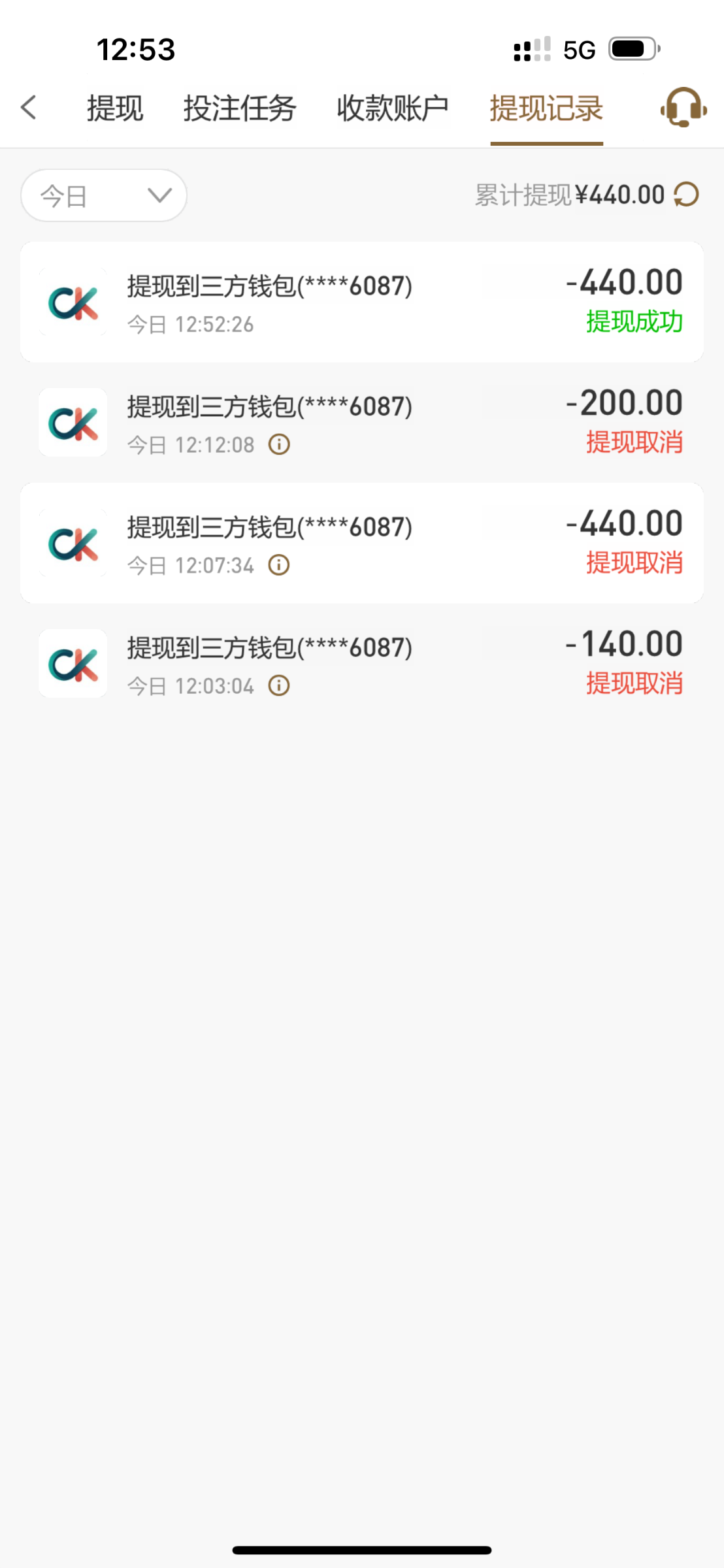The height and width of the screenshot is (1568, 724).
Task: Tap the info icon on the 12:07:34 record
Action: coord(278,564)
